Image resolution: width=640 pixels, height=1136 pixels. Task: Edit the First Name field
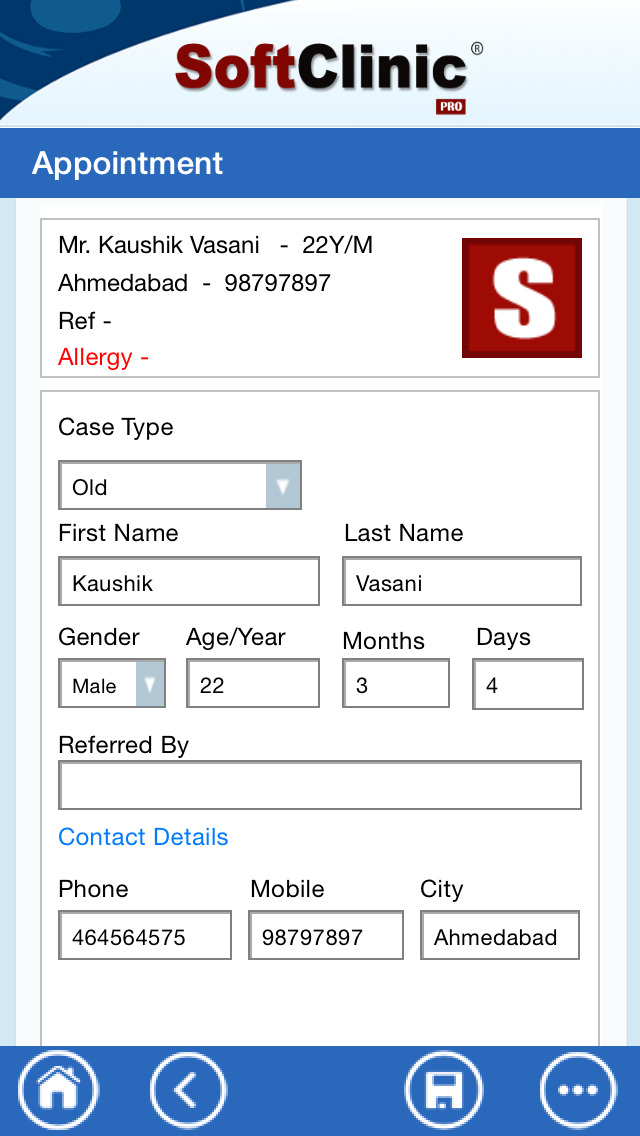coord(188,581)
